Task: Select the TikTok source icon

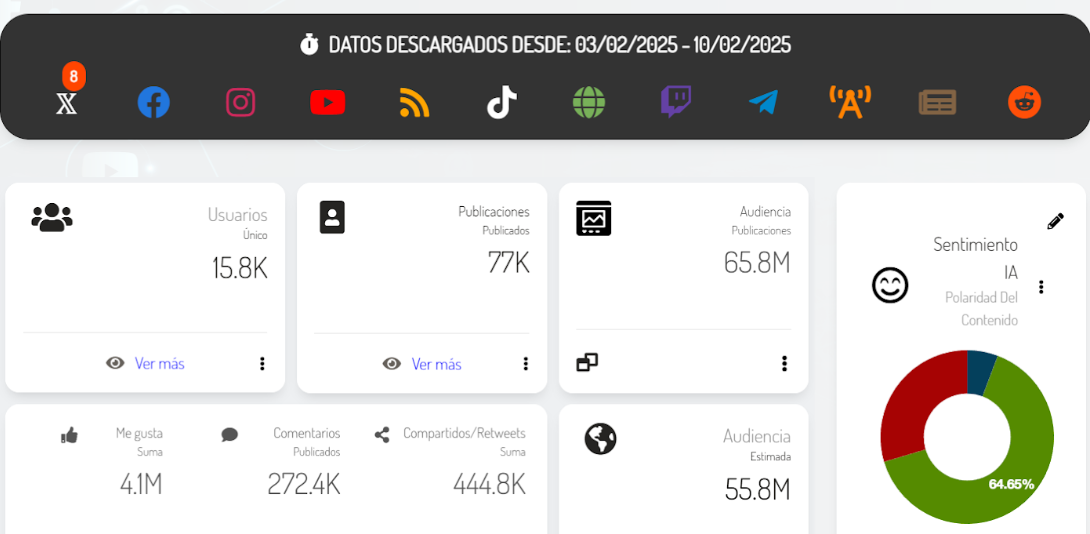Action: pos(502,102)
